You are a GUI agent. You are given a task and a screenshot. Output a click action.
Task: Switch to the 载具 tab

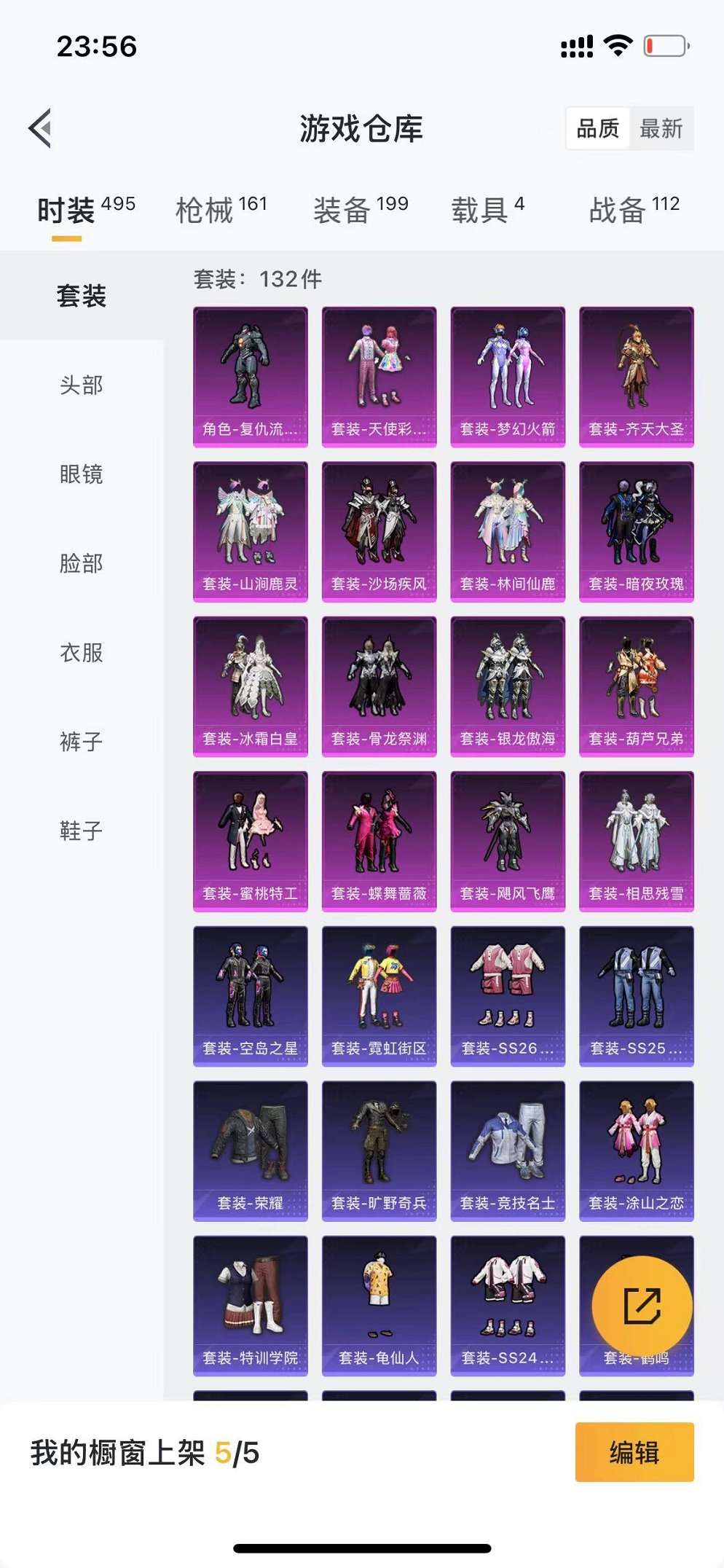click(488, 210)
